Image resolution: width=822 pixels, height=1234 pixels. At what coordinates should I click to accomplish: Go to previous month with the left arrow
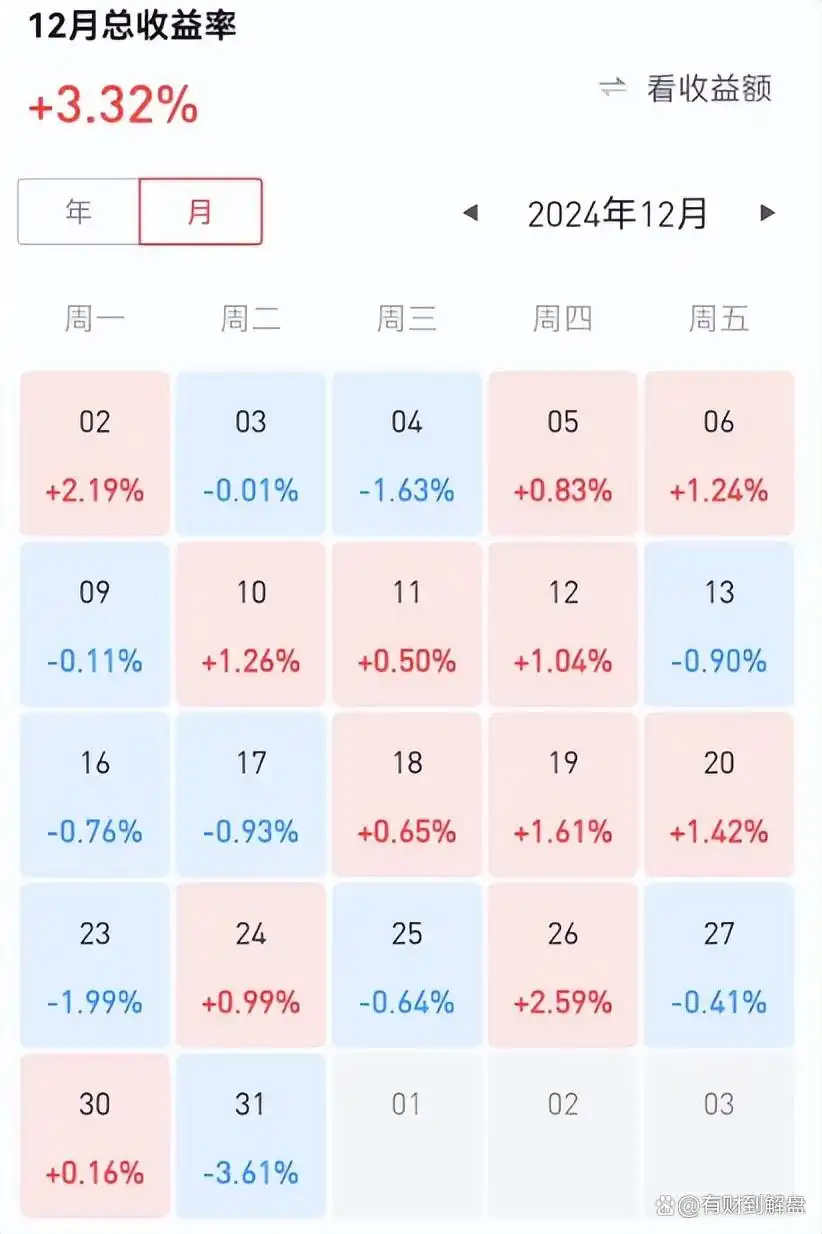pos(471,211)
